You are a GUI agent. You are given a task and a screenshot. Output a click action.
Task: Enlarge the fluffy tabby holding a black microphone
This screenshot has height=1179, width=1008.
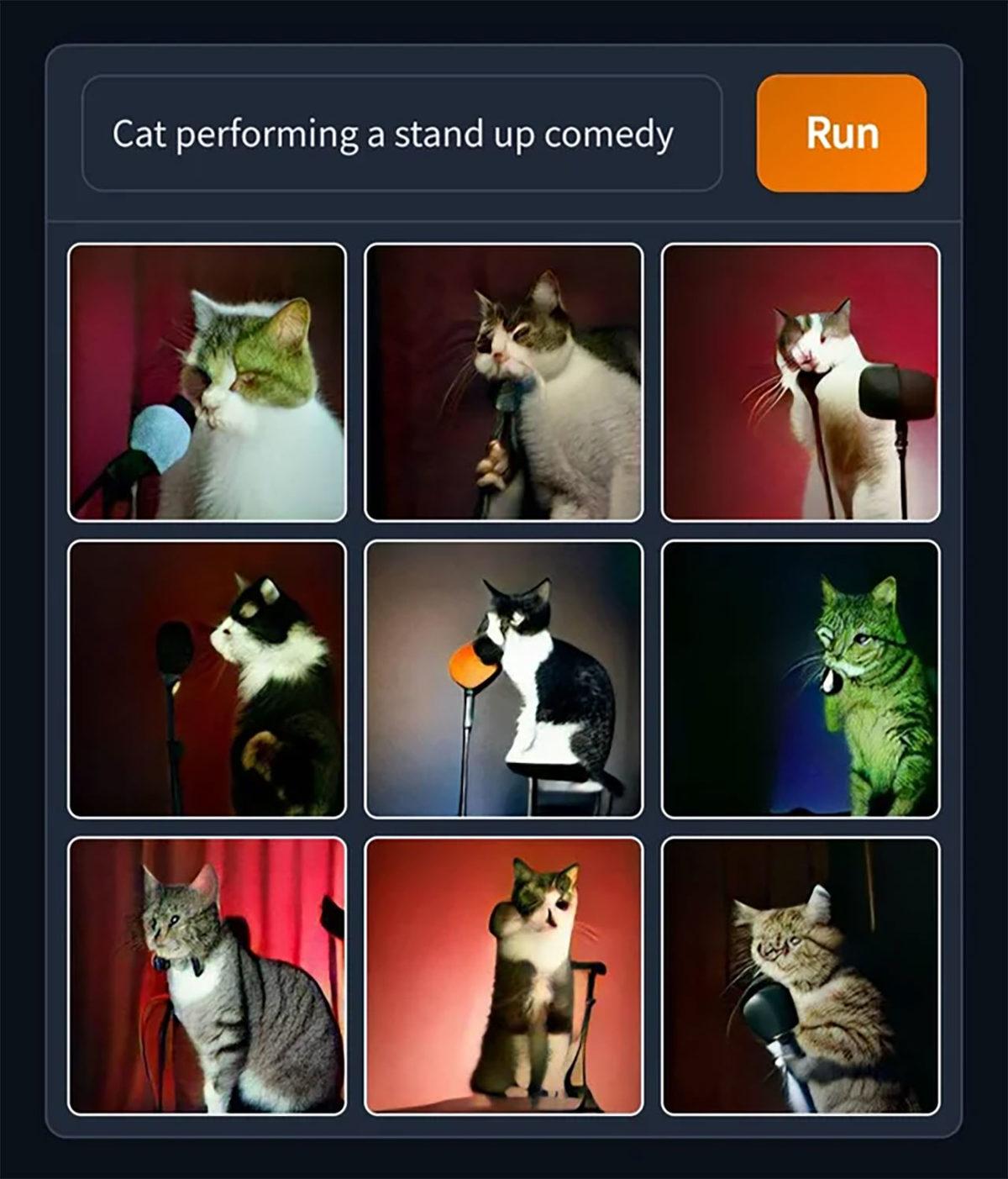point(801,976)
